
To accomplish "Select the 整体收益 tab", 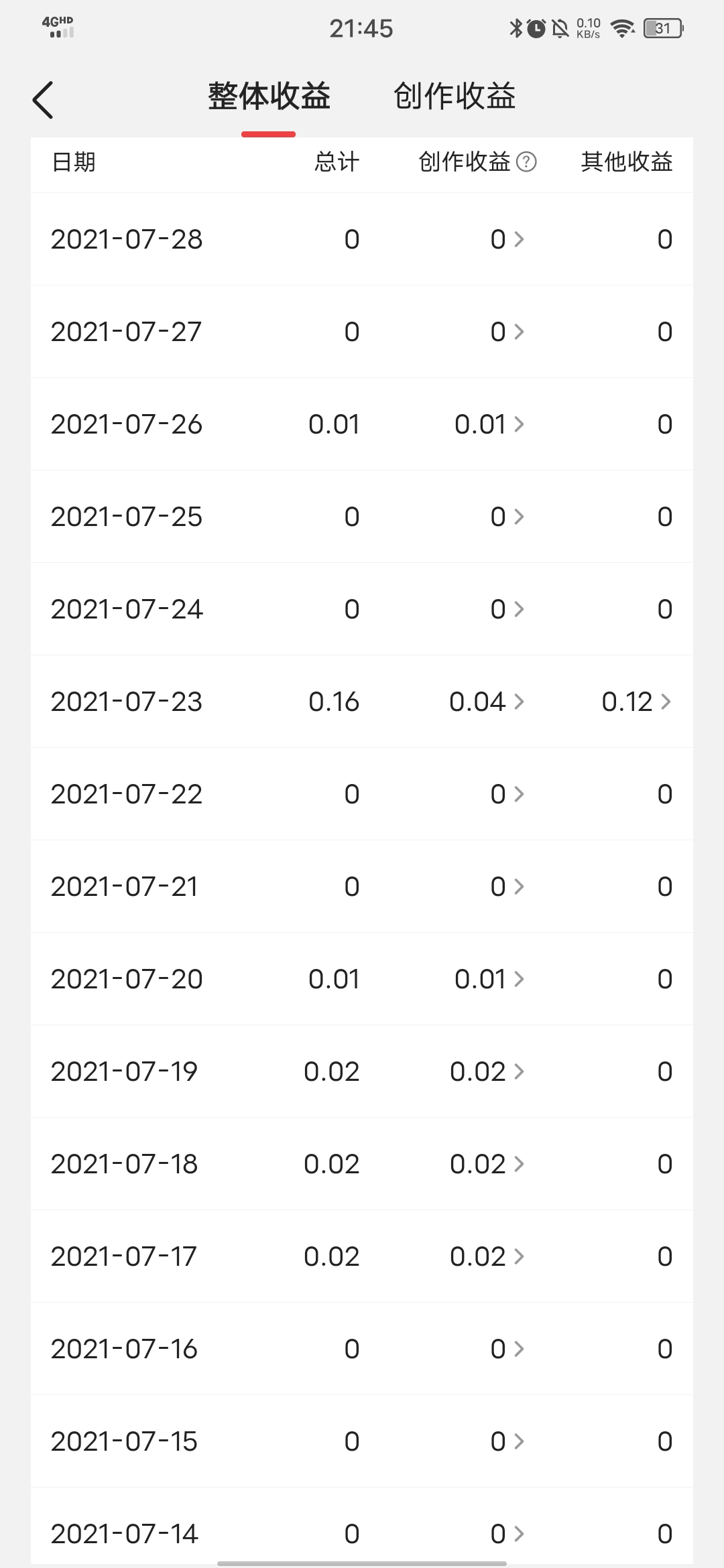I will 269,96.
